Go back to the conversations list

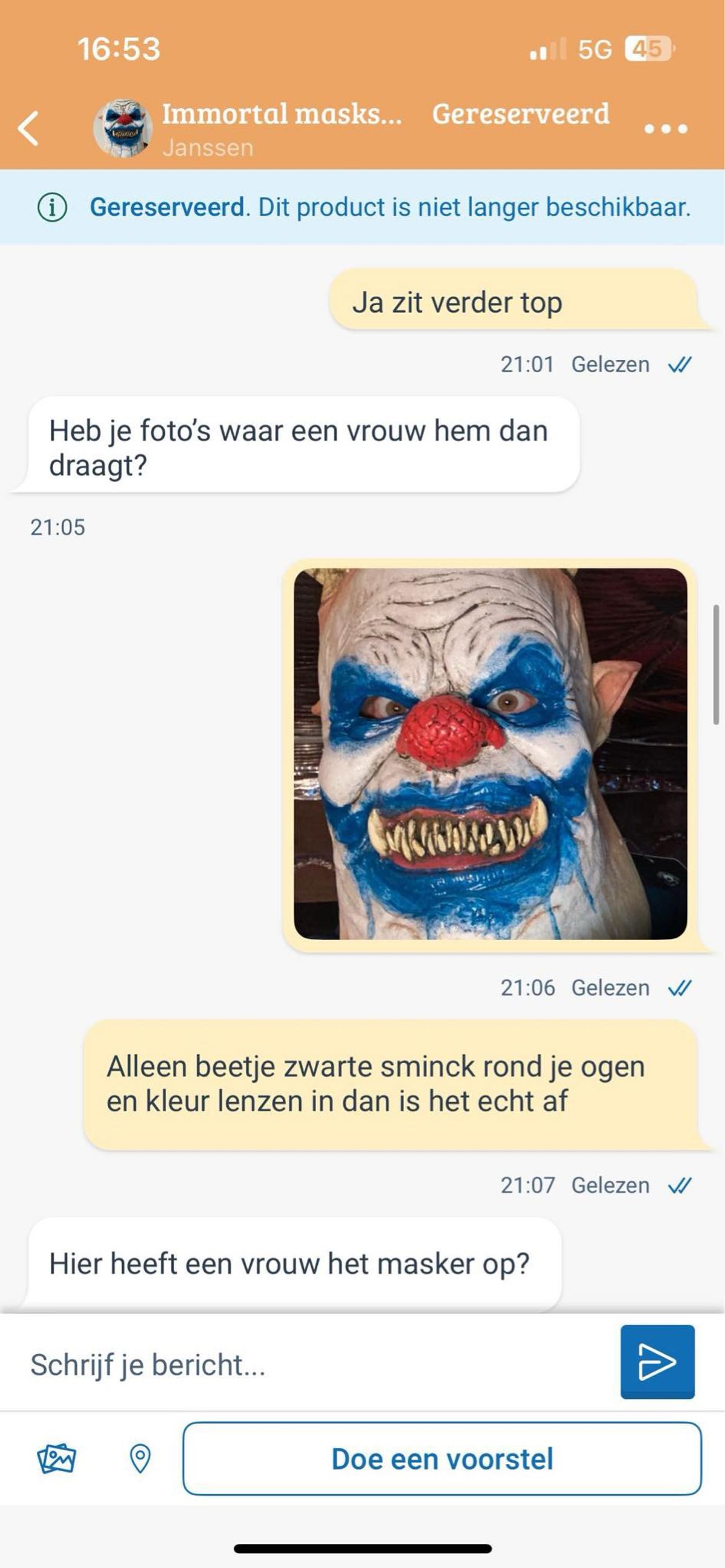pos(28,128)
